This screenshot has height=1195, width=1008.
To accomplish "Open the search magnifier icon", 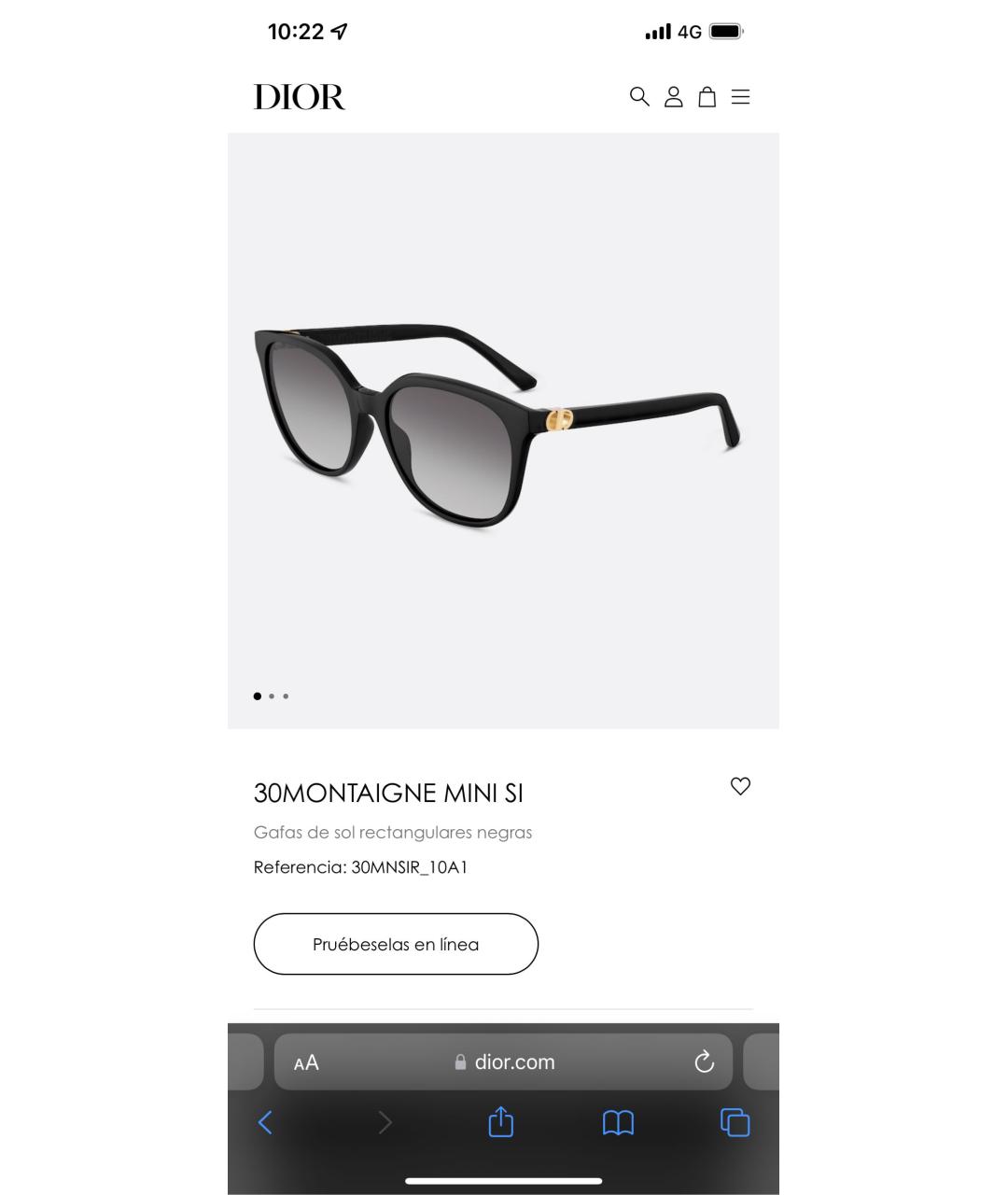I will pyautogui.click(x=639, y=97).
